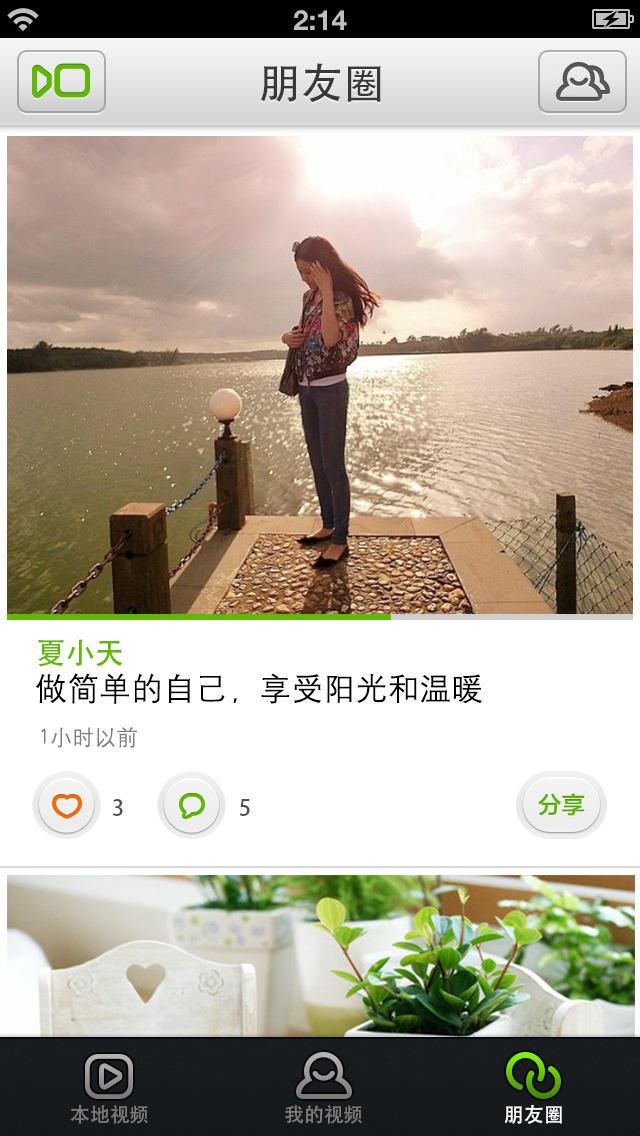Tap the video record icon in header

(x=61, y=81)
